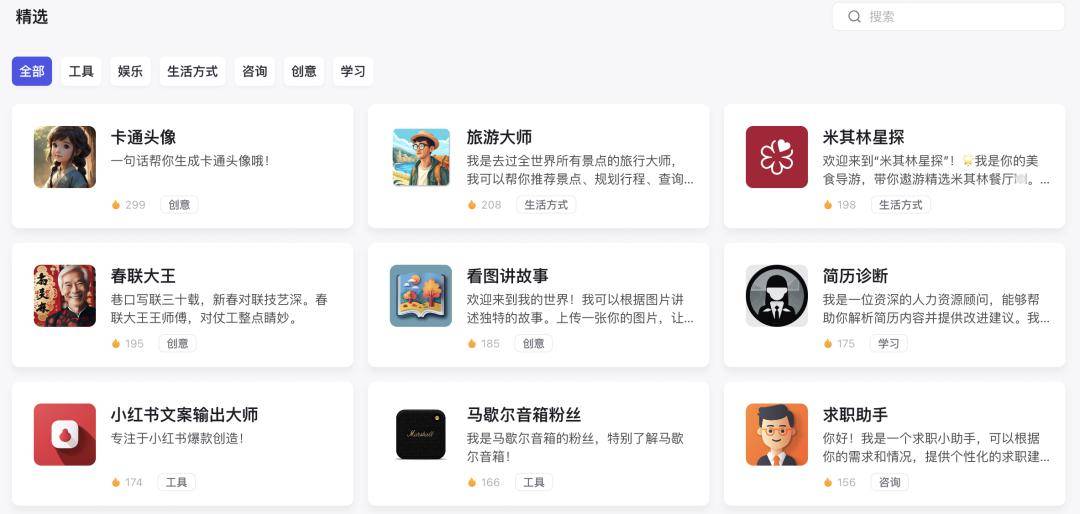Open the 卡通头像 bot card
Image resolution: width=1080 pixels, height=514 pixels.
click(x=182, y=165)
